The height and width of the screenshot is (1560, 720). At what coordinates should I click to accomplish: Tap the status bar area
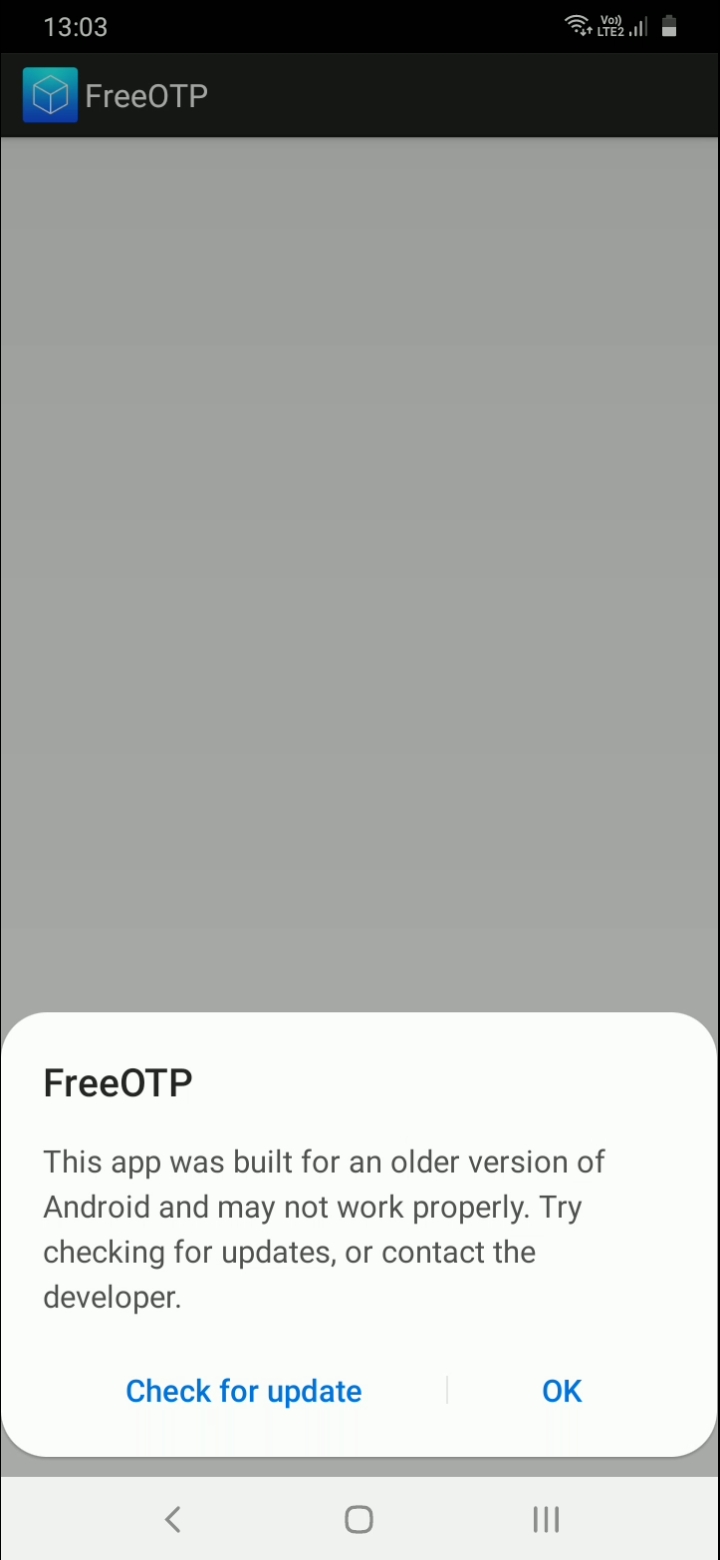point(360,27)
